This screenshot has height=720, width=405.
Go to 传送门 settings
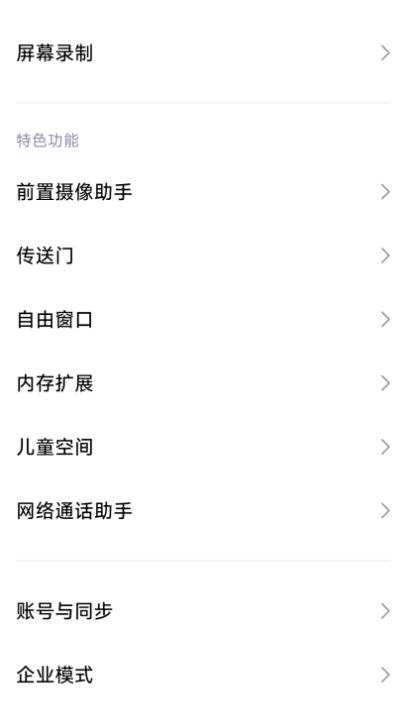click(x=202, y=256)
